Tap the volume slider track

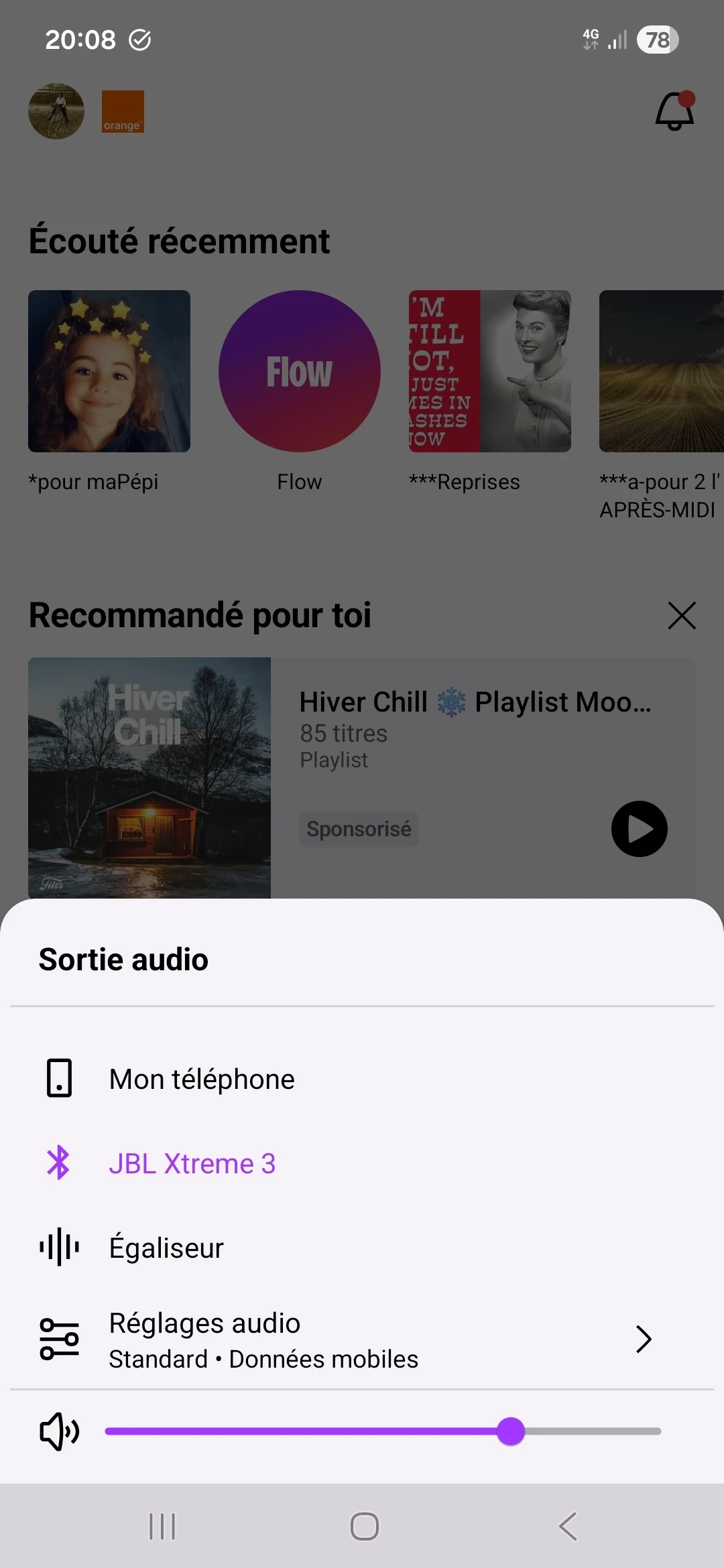[x=382, y=1431]
